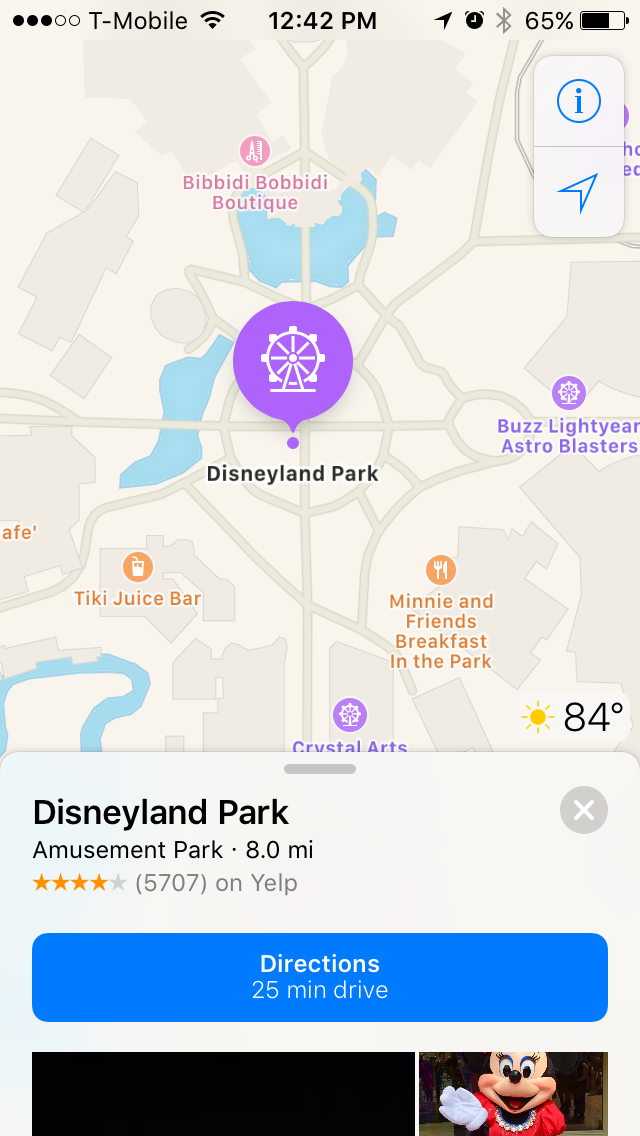Open the Tiki Juice Bar map pin
Viewport: 640px width, 1136px height.
click(138, 567)
